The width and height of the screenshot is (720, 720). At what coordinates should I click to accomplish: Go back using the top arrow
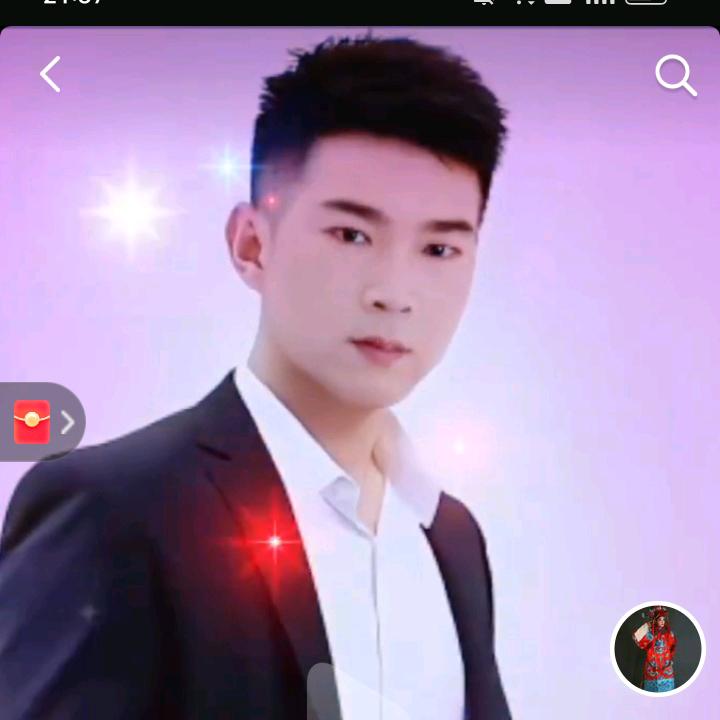[50, 75]
